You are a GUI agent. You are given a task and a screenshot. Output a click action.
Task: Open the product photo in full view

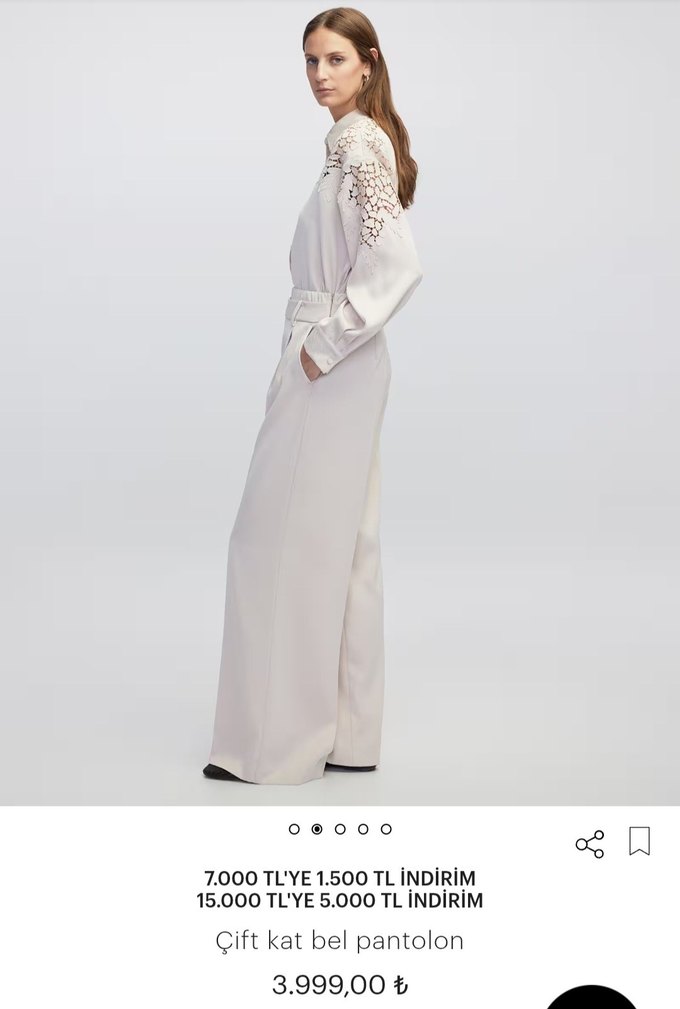coord(340,400)
